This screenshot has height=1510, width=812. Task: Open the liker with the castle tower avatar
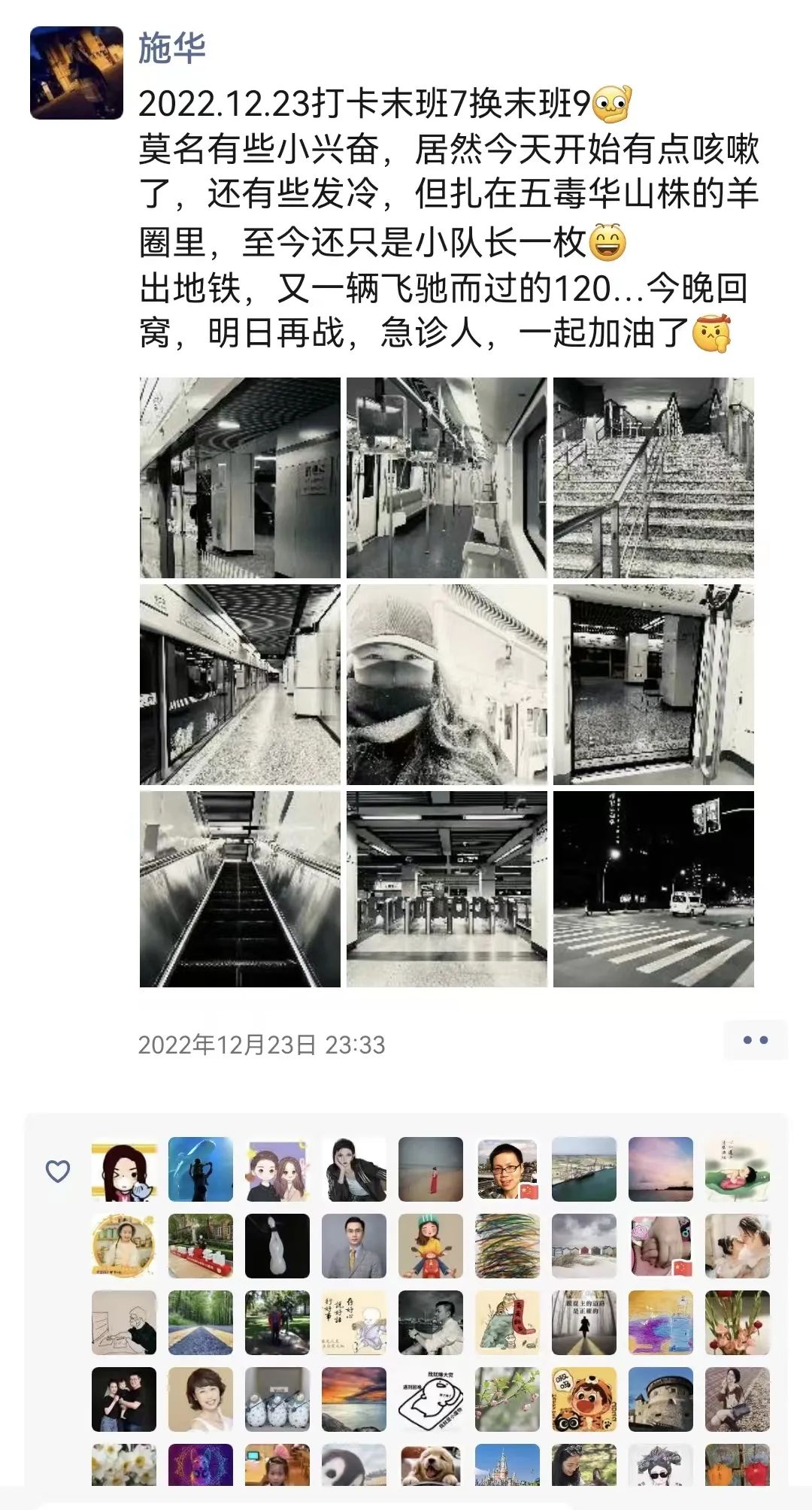(x=661, y=1399)
